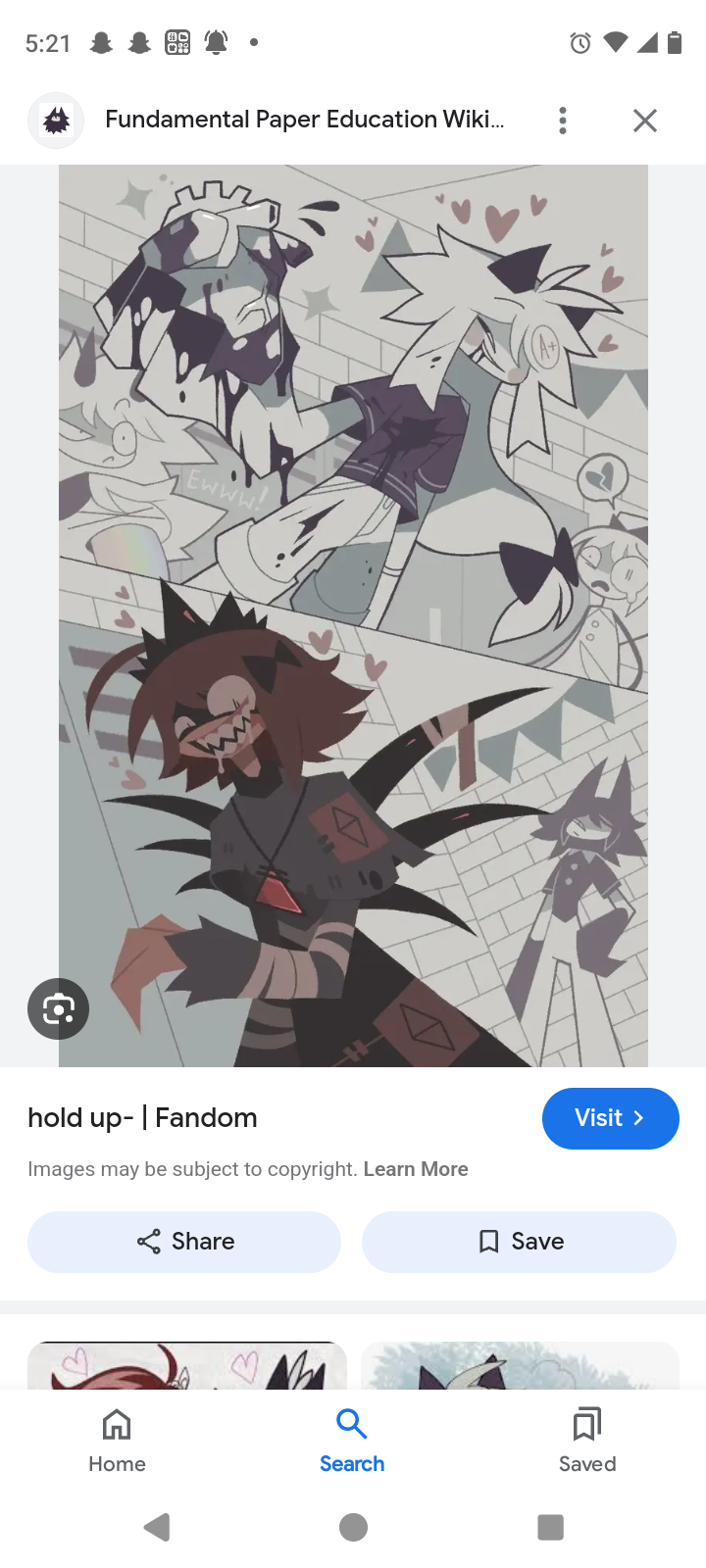Open the Learn More copyright link
This screenshot has height=1568, width=706.
click(x=416, y=1169)
